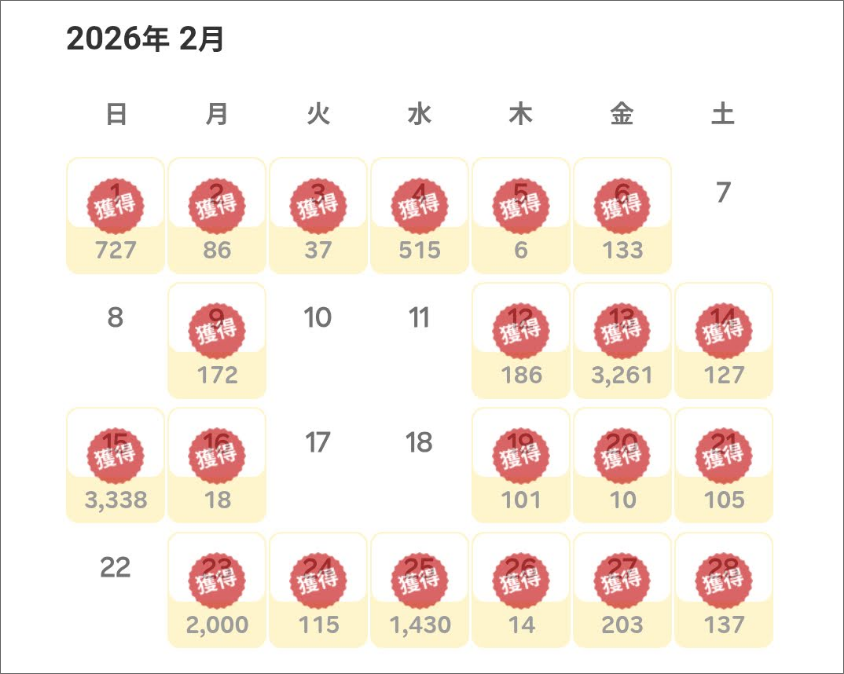Select February 6 with 133 points
Screen dimensions: 844x674
[x=622, y=215]
